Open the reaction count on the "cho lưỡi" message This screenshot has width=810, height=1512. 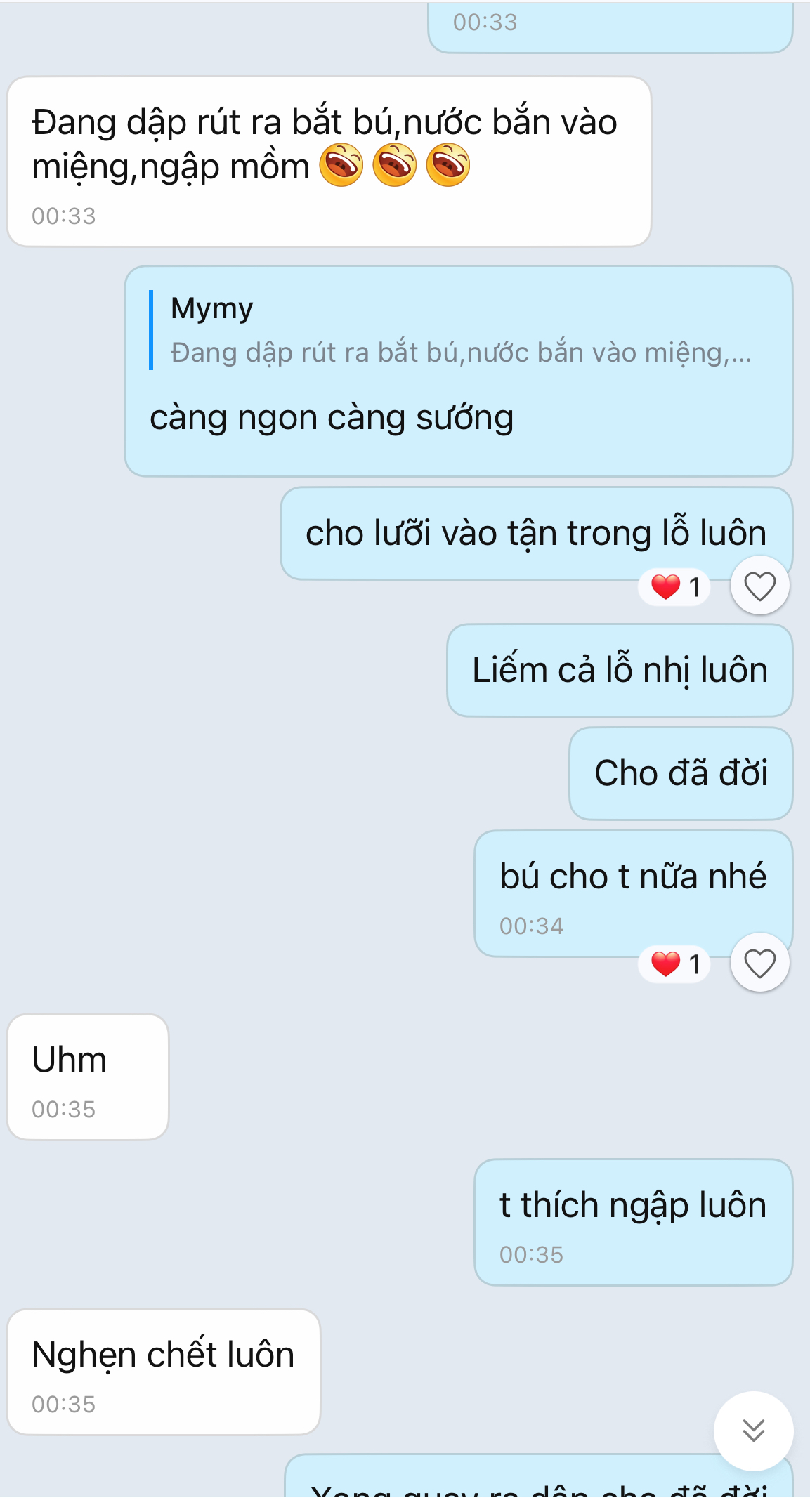[x=674, y=586]
